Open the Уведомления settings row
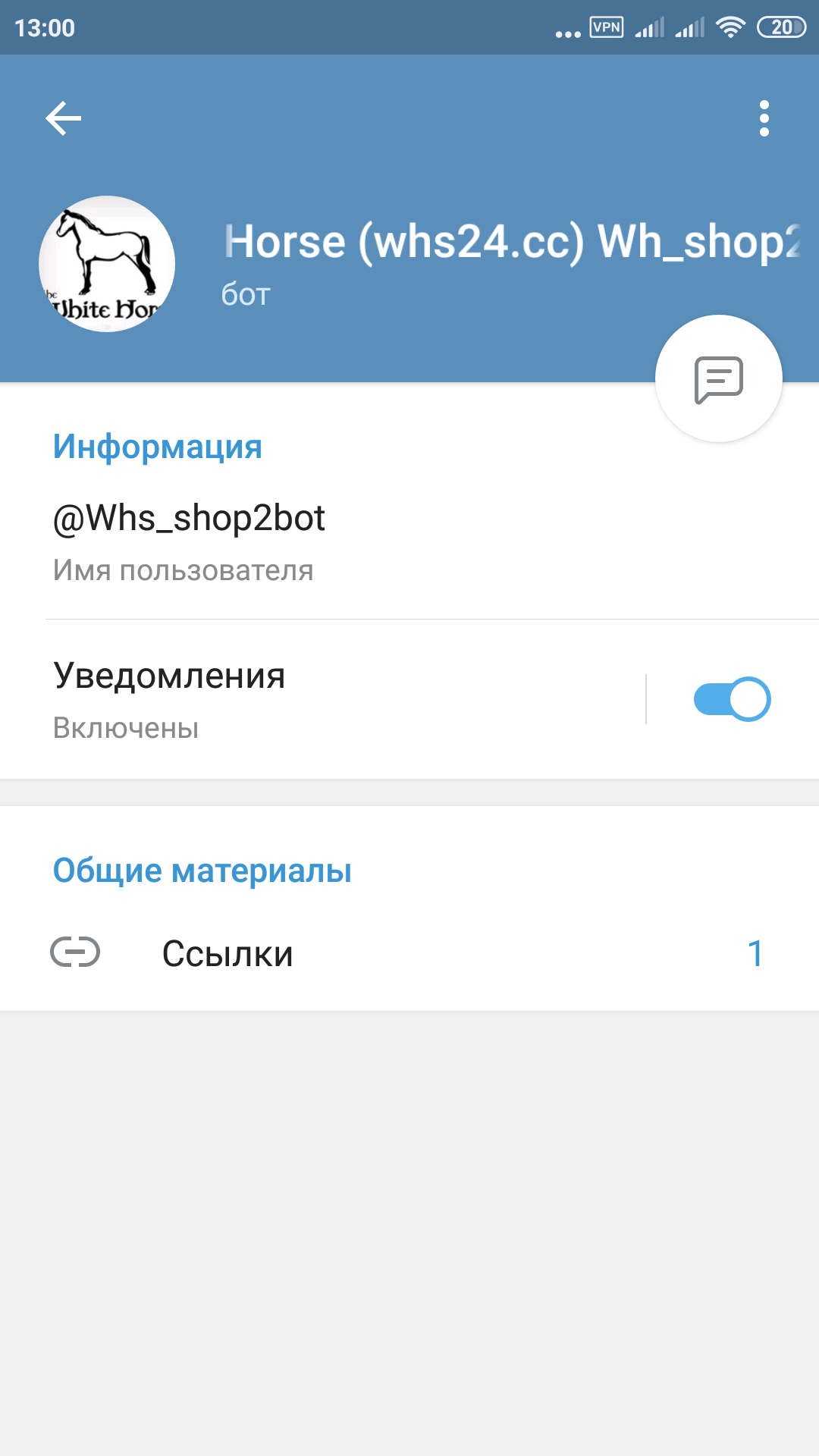The image size is (819, 1456). click(322, 699)
